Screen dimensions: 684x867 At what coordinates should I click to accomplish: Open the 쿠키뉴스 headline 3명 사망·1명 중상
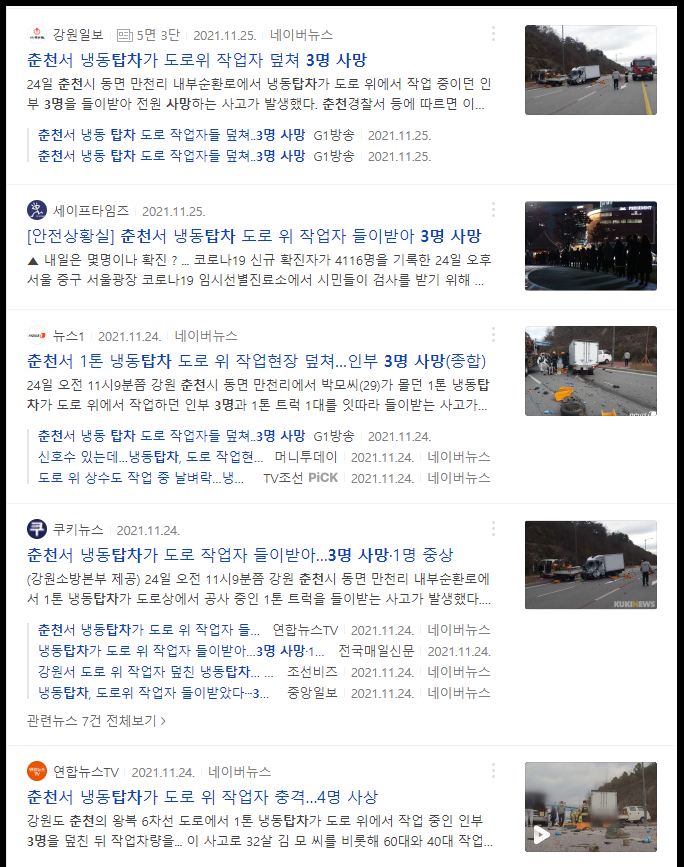pyautogui.click(x=240, y=555)
